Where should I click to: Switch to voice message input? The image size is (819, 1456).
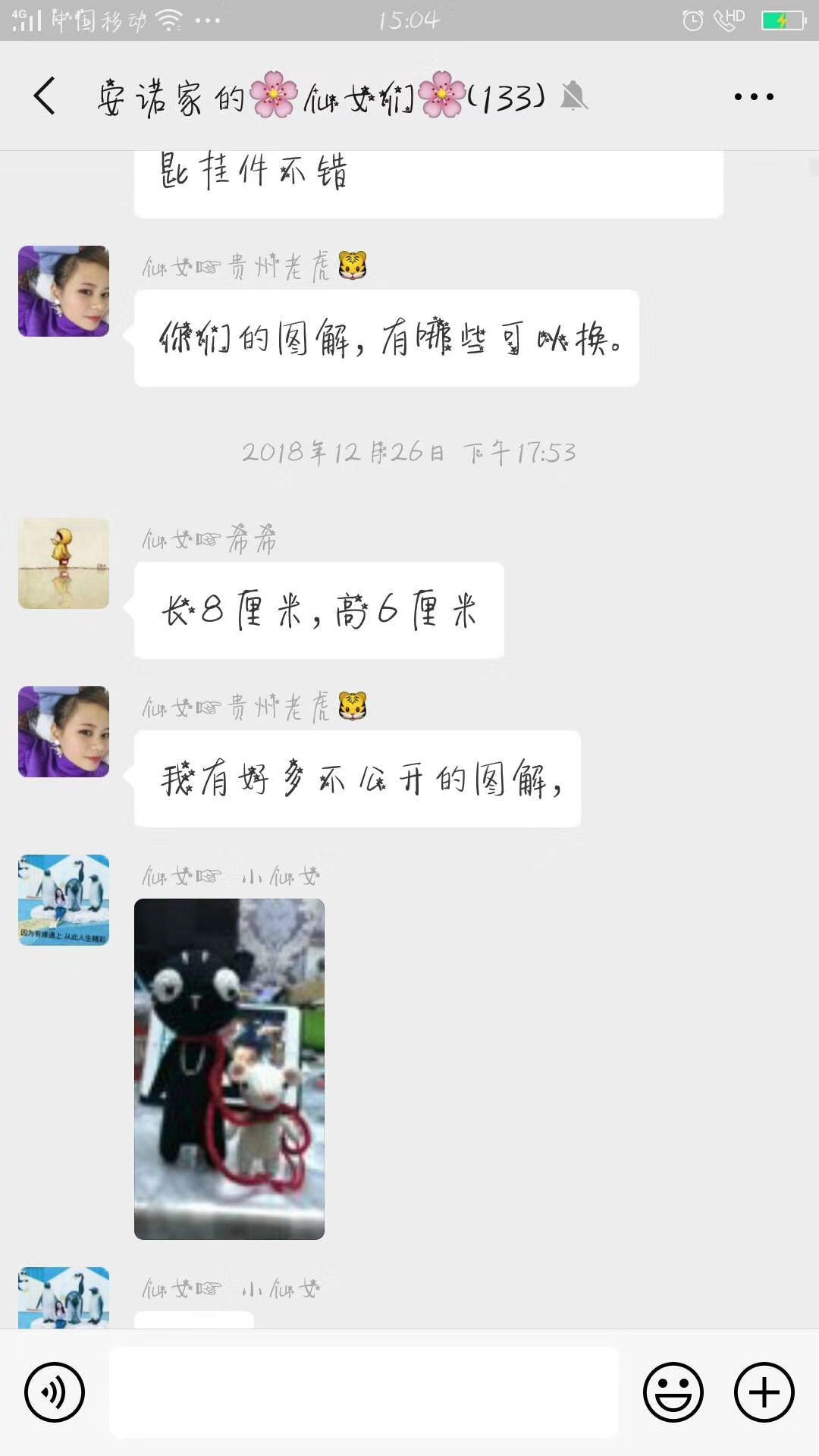coord(55,1392)
